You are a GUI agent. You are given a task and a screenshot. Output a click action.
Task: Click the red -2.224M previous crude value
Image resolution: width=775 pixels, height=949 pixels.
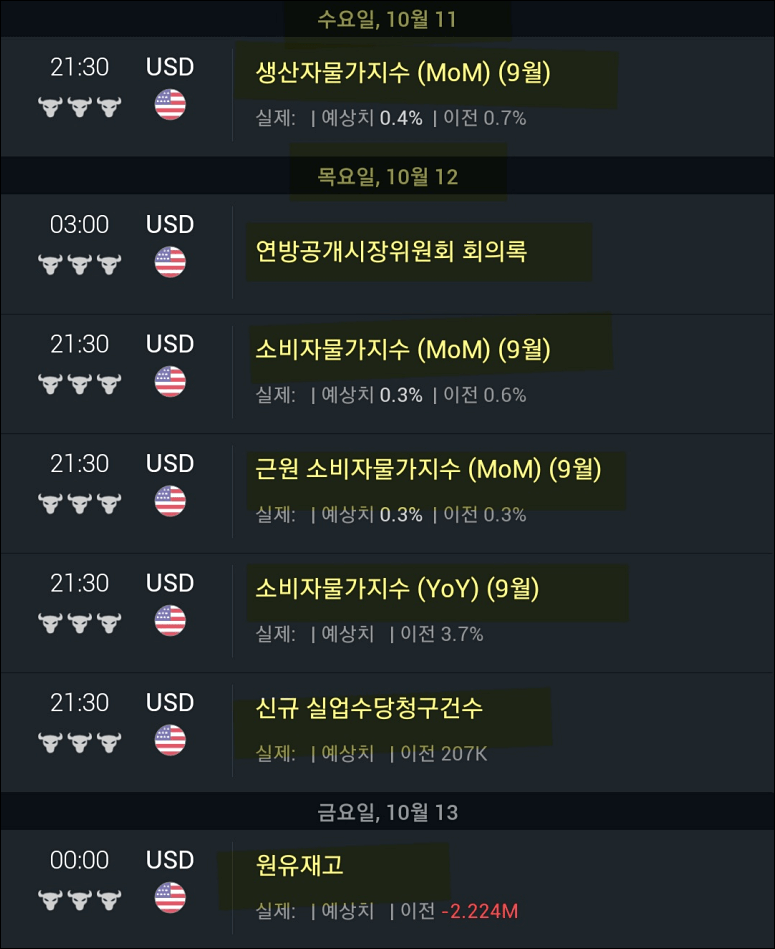(478, 911)
